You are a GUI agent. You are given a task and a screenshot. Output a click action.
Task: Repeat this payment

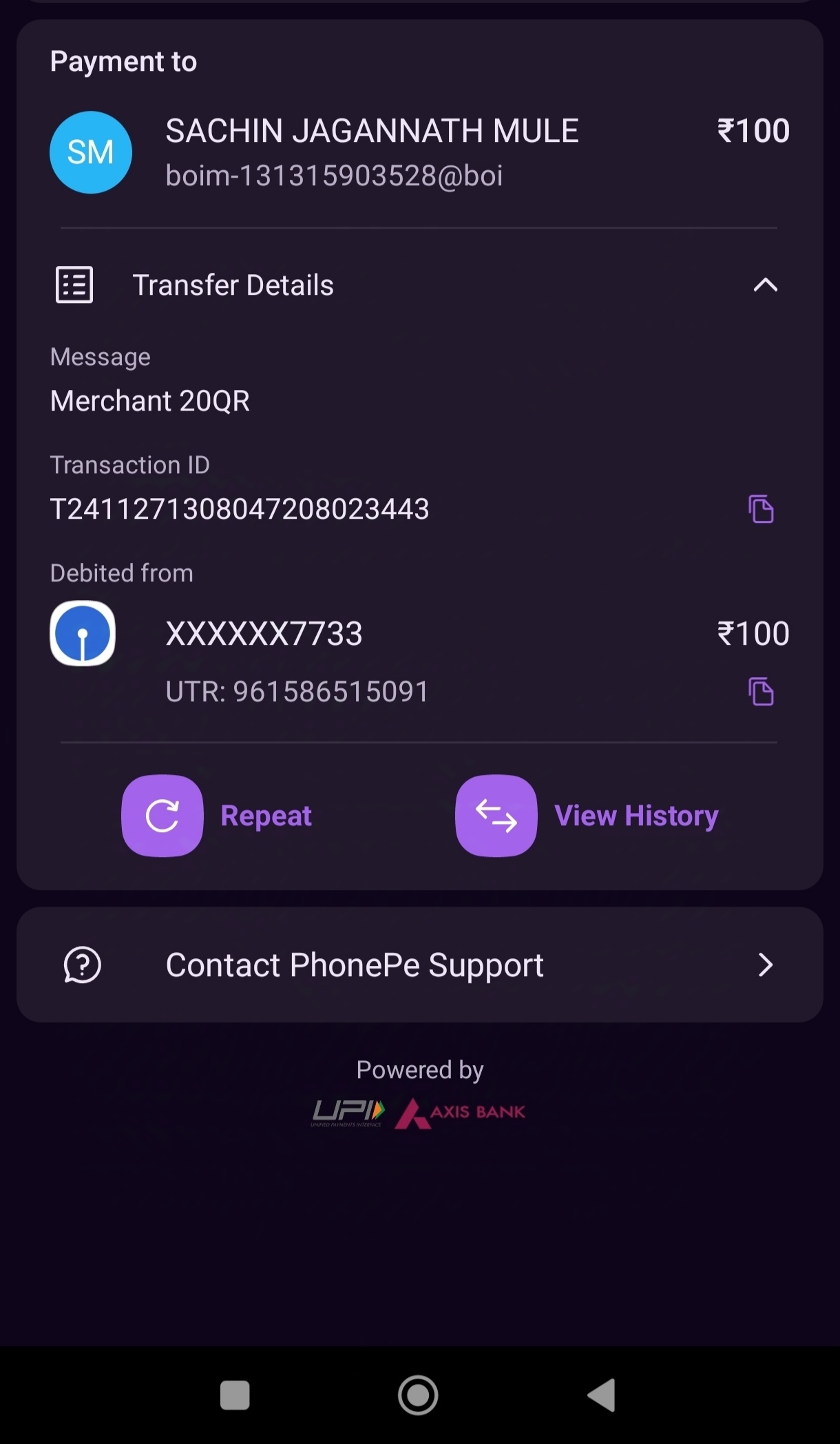click(217, 816)
